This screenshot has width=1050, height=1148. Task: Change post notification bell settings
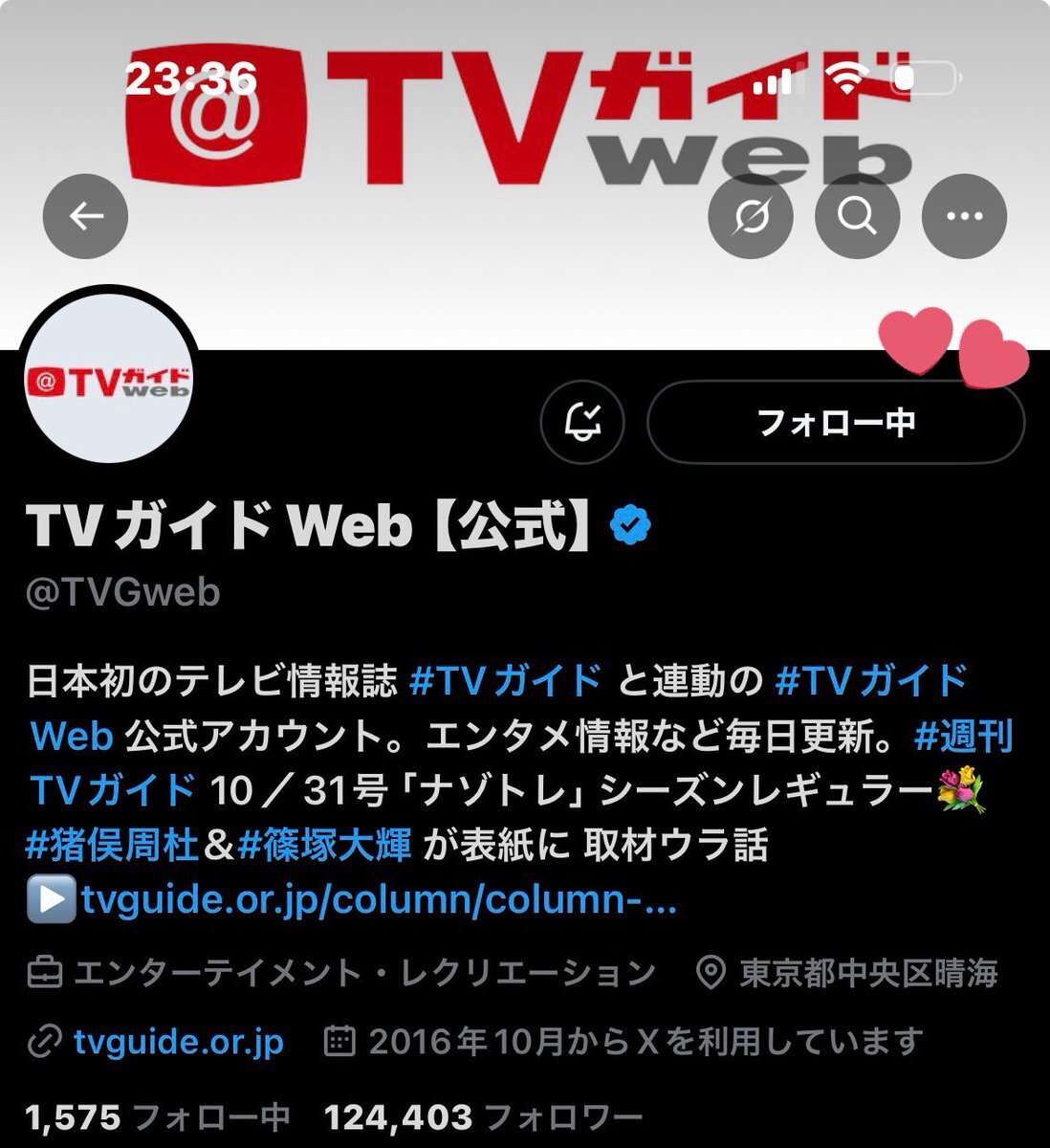582,422
